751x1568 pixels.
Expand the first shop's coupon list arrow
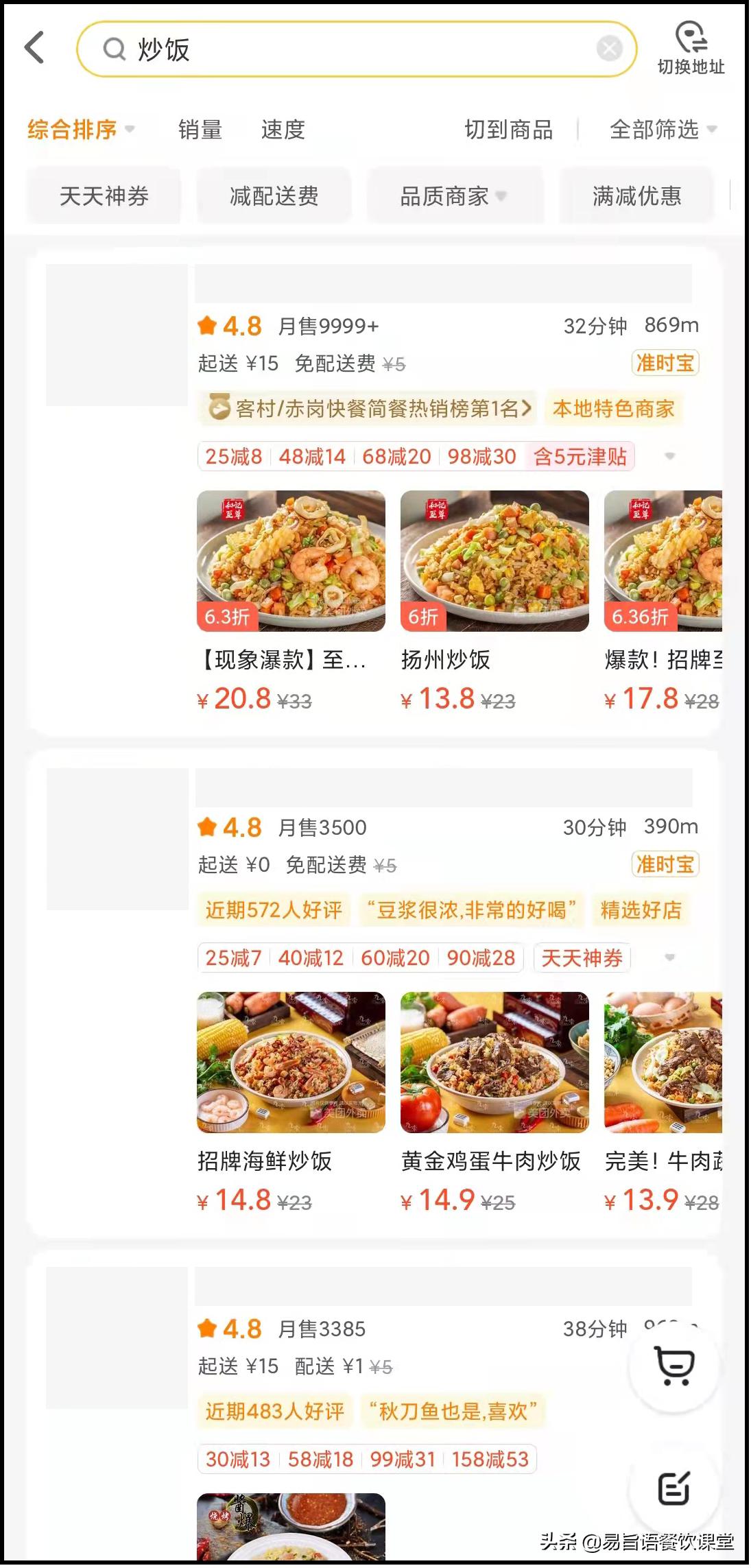click(669, 456)
